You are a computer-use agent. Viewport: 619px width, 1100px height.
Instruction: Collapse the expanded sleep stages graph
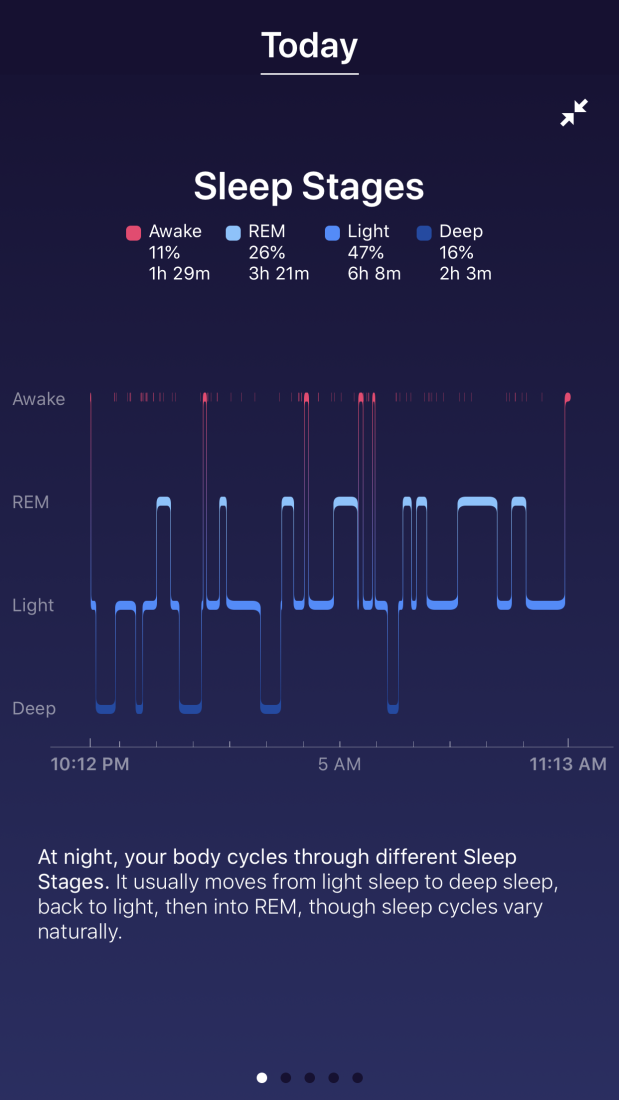coord(574,114)
